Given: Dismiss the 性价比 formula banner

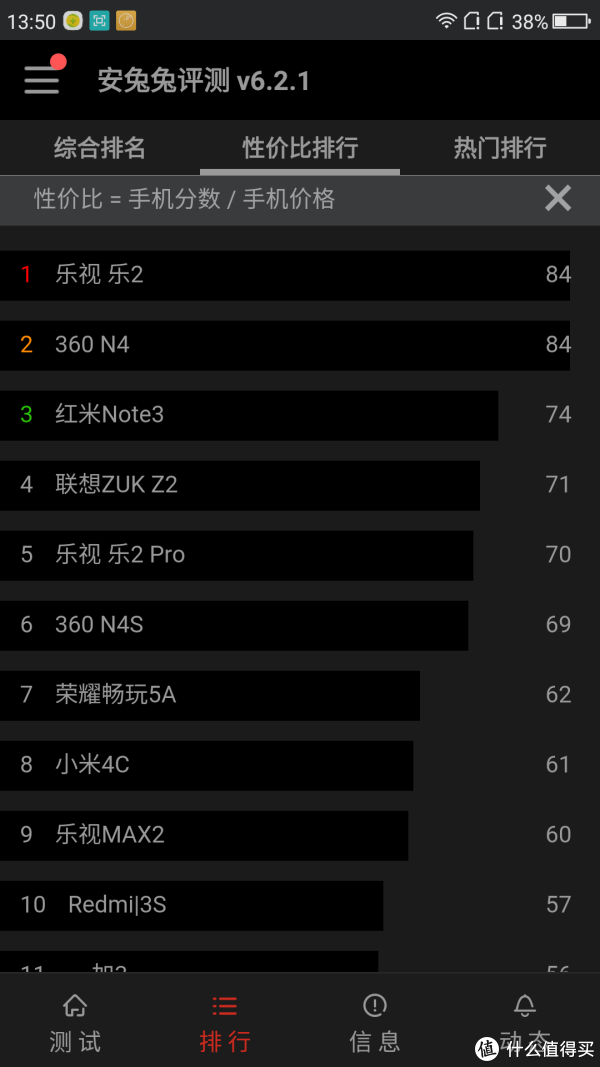Looking at the screenshot, I should [x=558, y=199].
